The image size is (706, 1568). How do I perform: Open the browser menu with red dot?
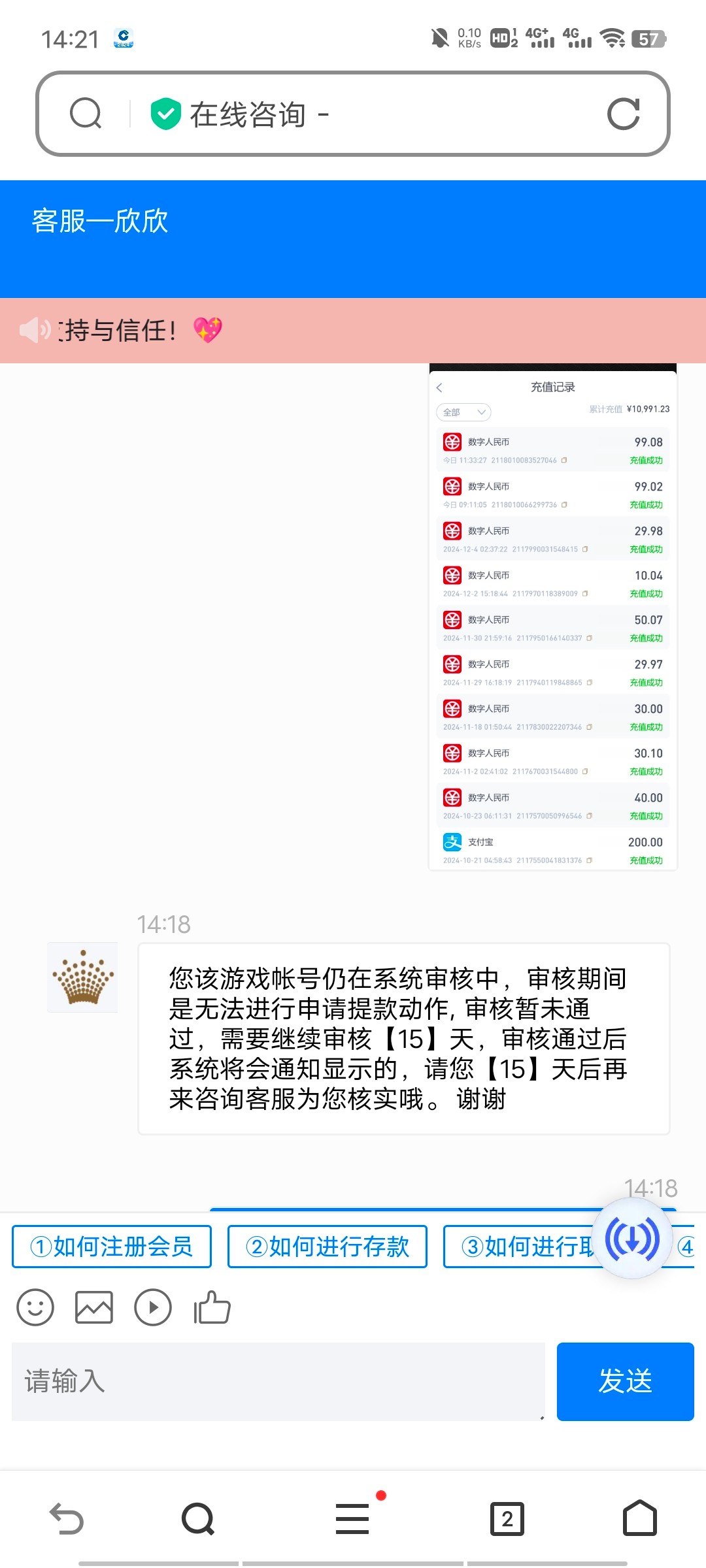(x=352, y=1520)
